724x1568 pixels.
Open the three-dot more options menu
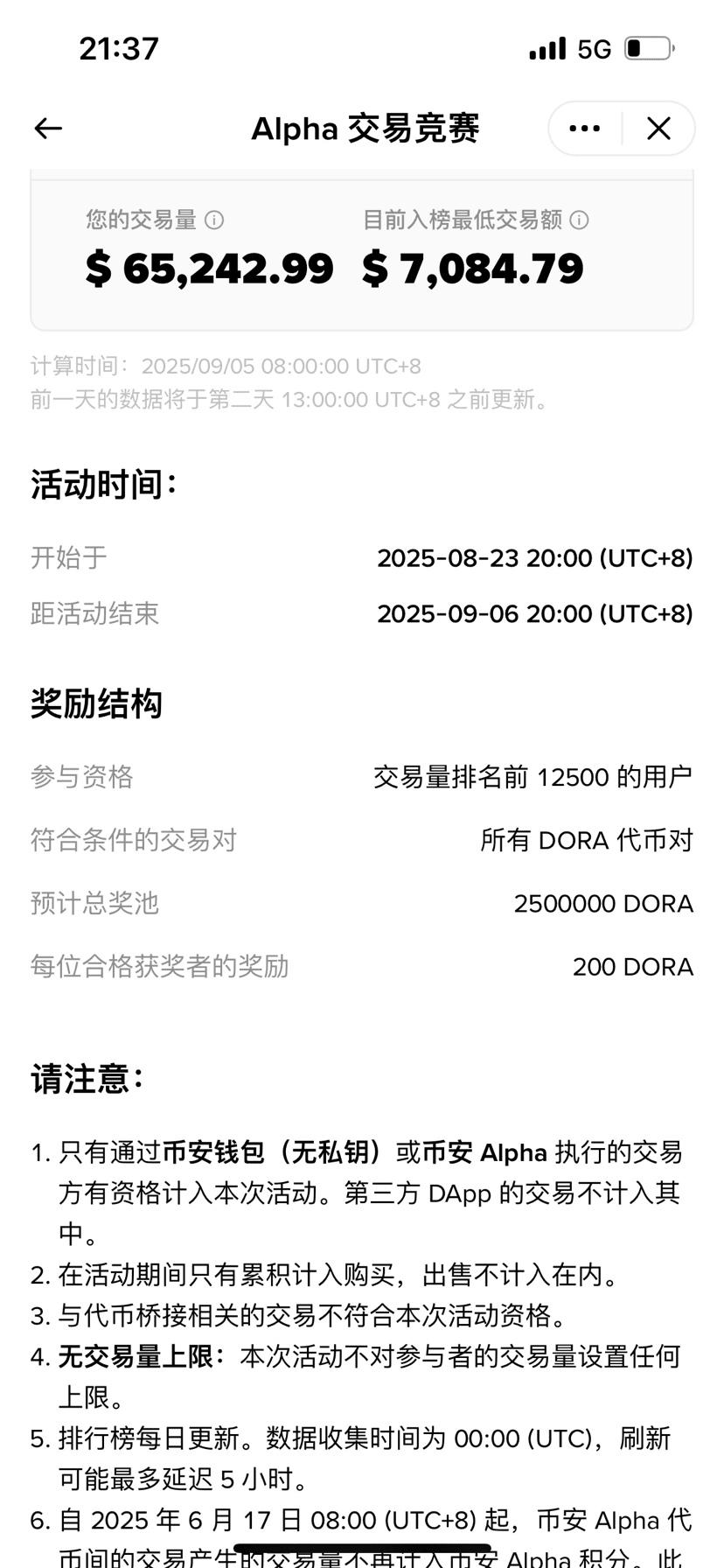pos(584,129)
